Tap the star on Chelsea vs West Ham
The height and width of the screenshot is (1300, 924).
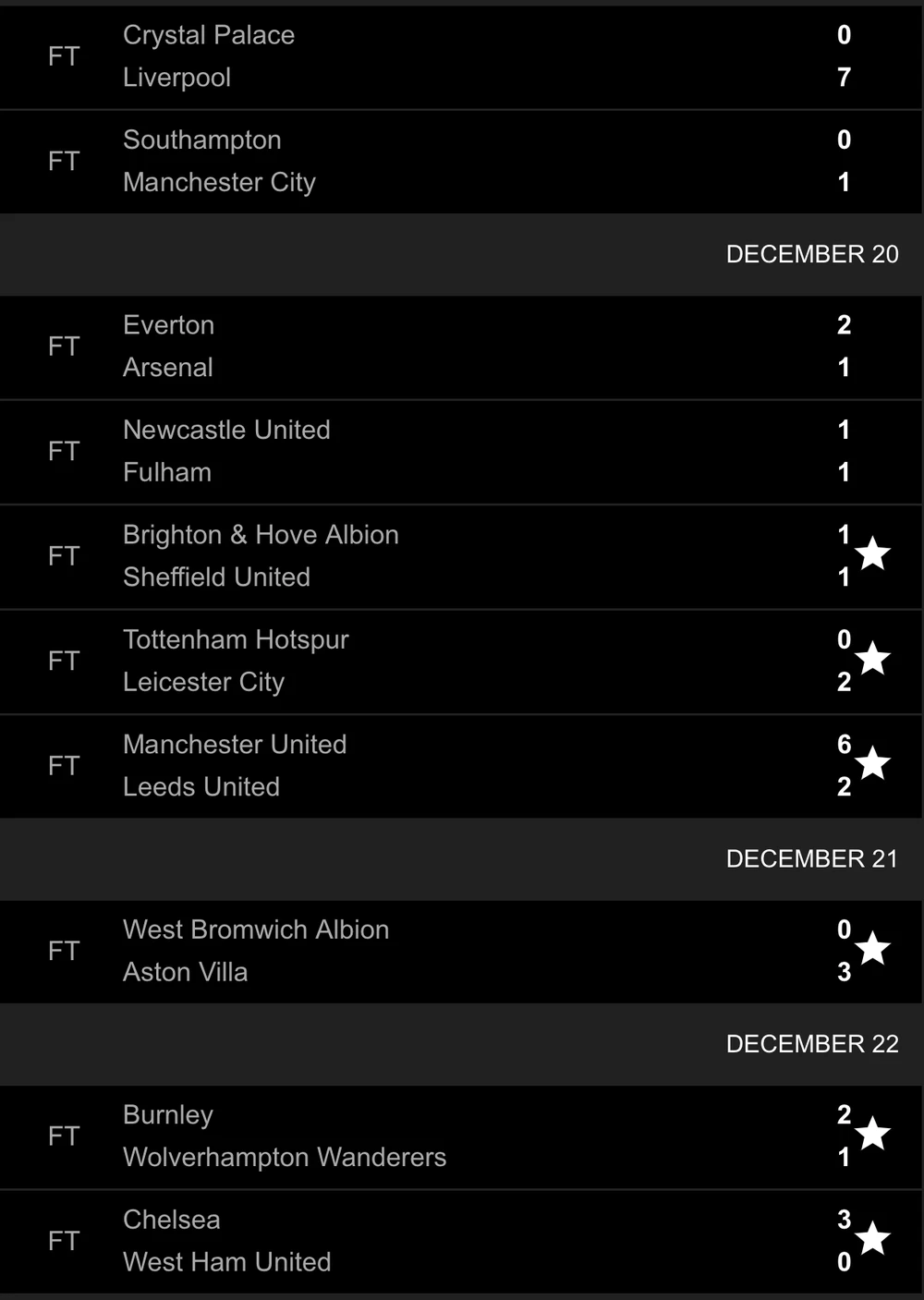coord(872,1239)
